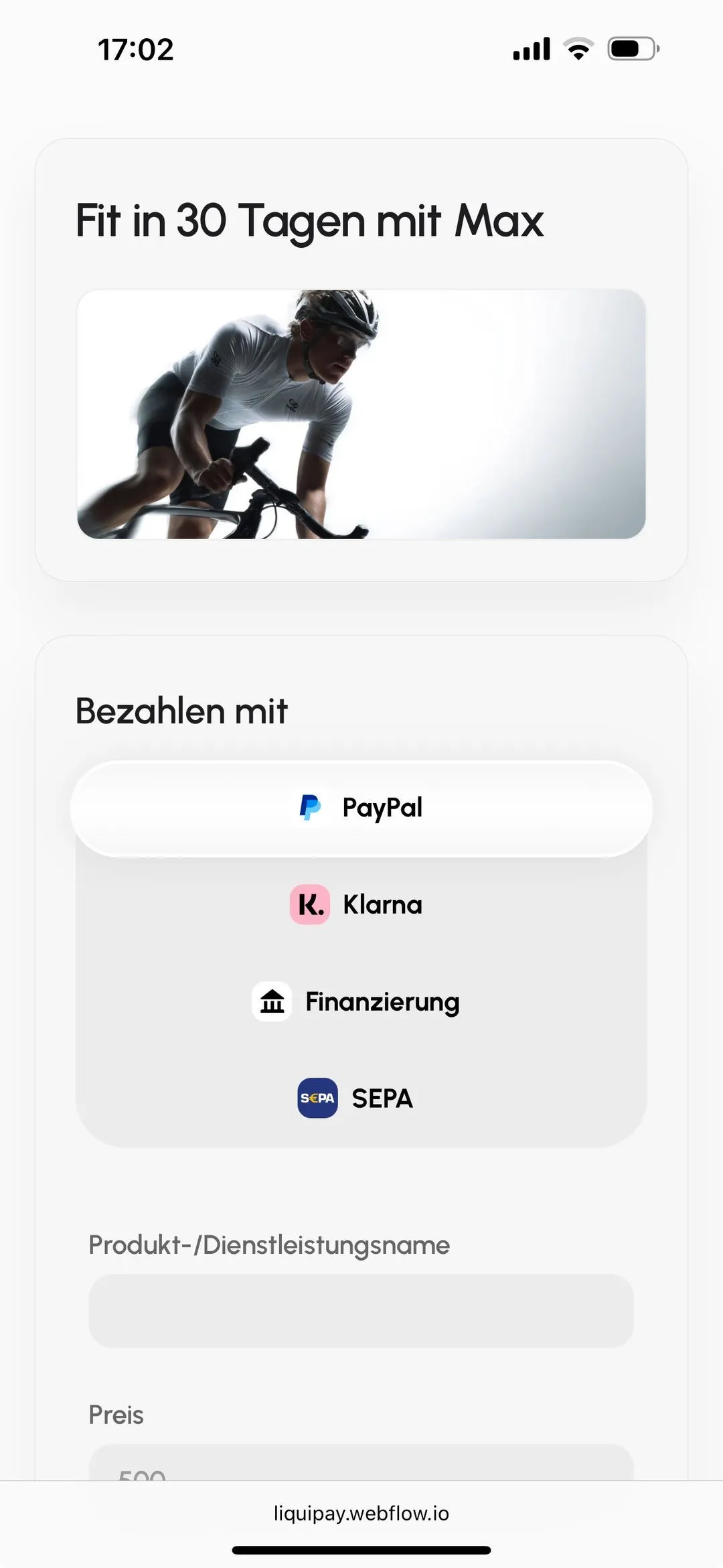Screen dimensions: 723x1568
Task: Tap the Klarna icon
Action: tap(309, 904)
